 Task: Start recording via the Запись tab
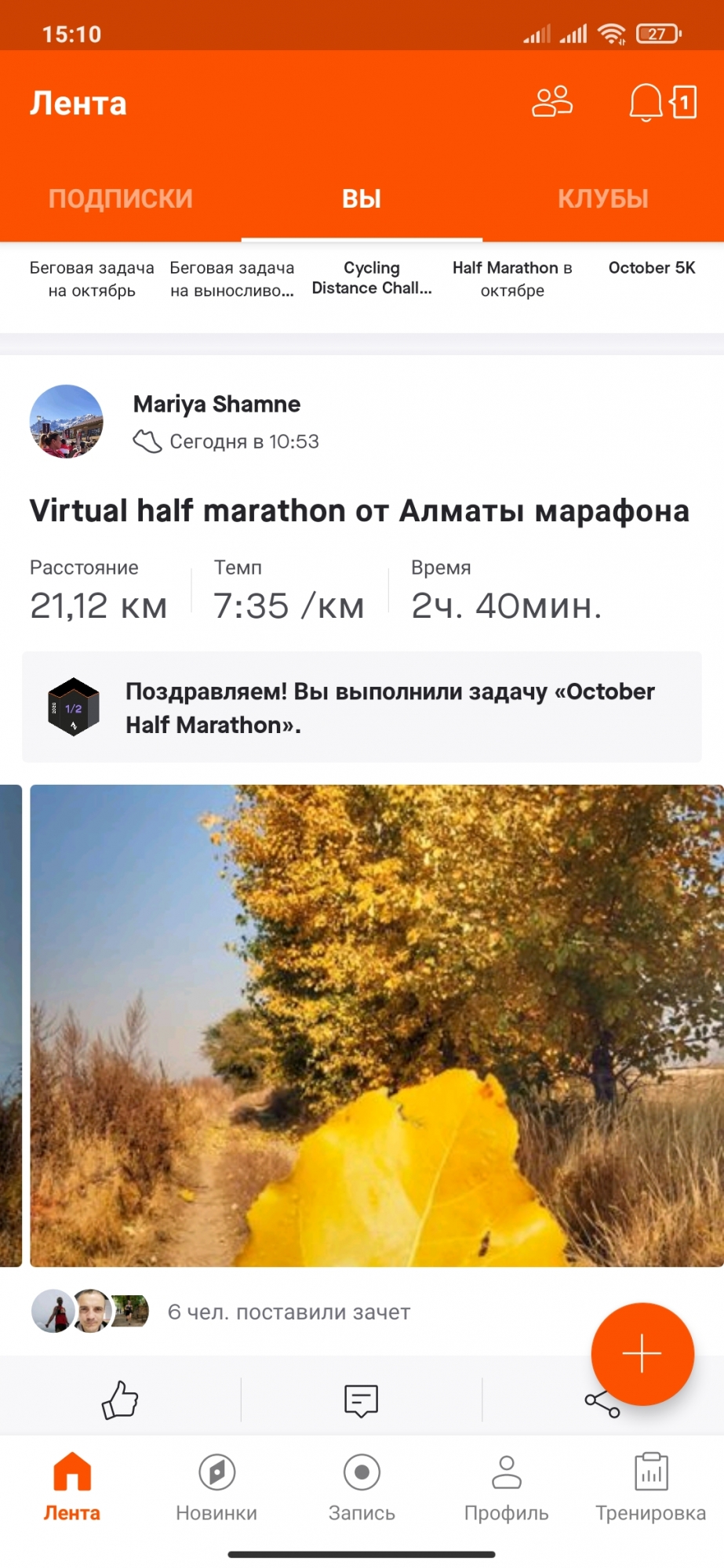pyautogui.click(x=362, y=1486)
